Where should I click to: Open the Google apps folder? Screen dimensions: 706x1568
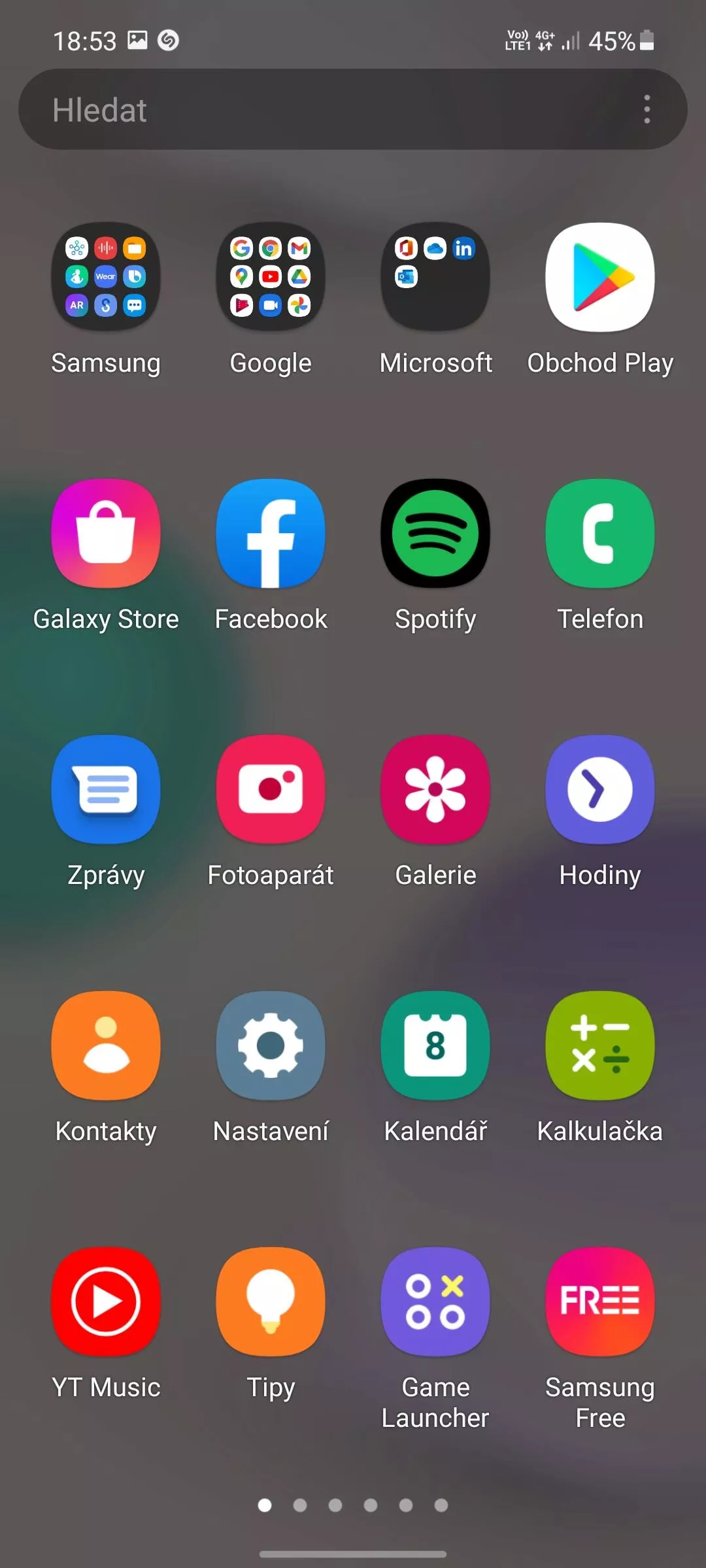271,277
